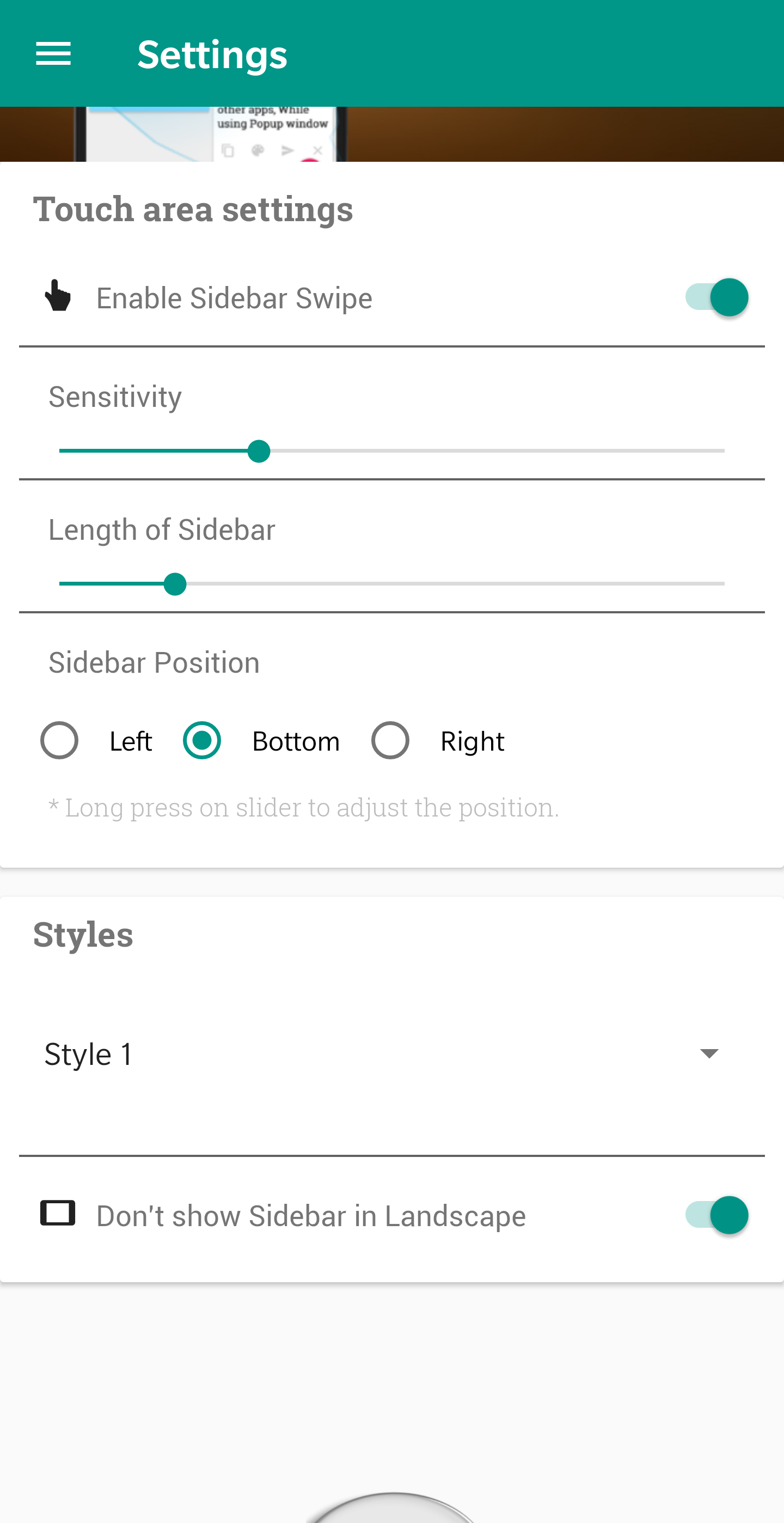Image resolution: width=784 pixels, height=1523 pixels.
Task: Select Left sidebar position
Action: coord(60,740)
